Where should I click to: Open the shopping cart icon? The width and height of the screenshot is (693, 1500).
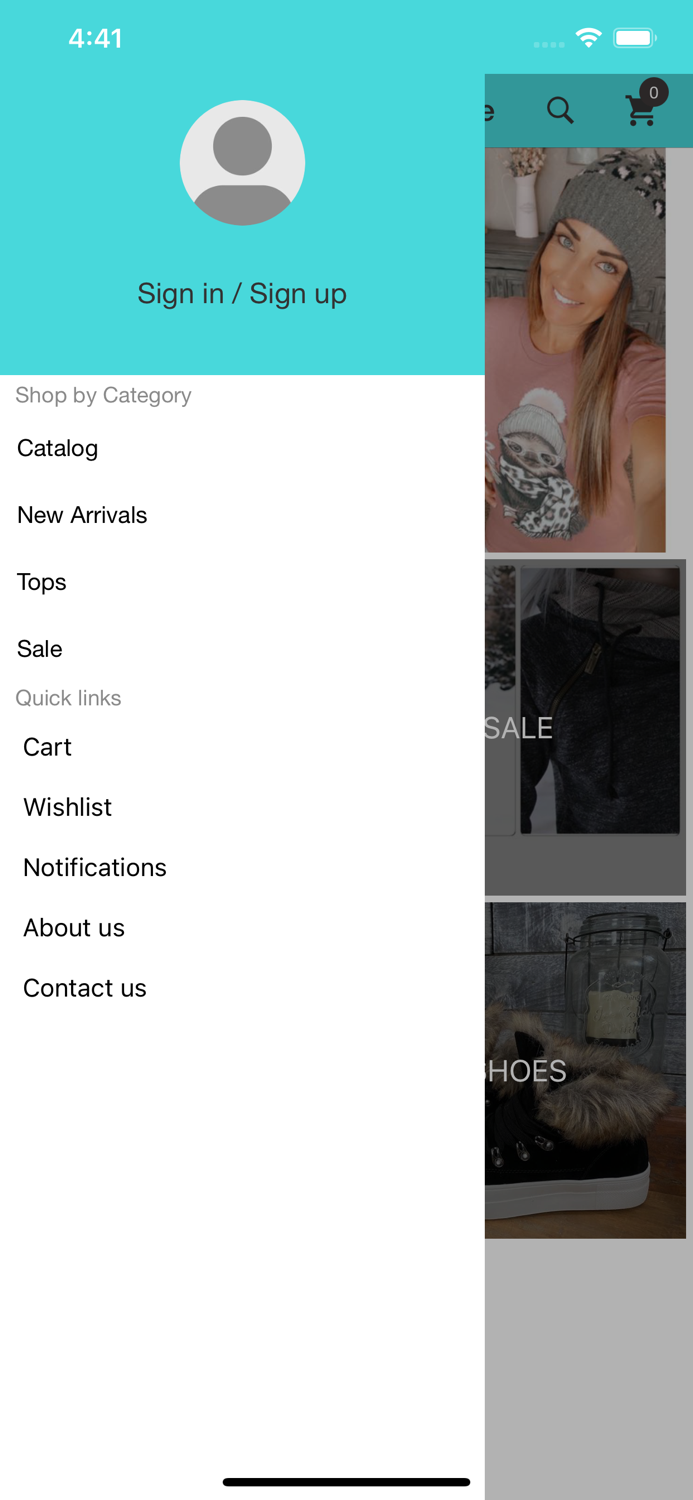click(641, 110)
